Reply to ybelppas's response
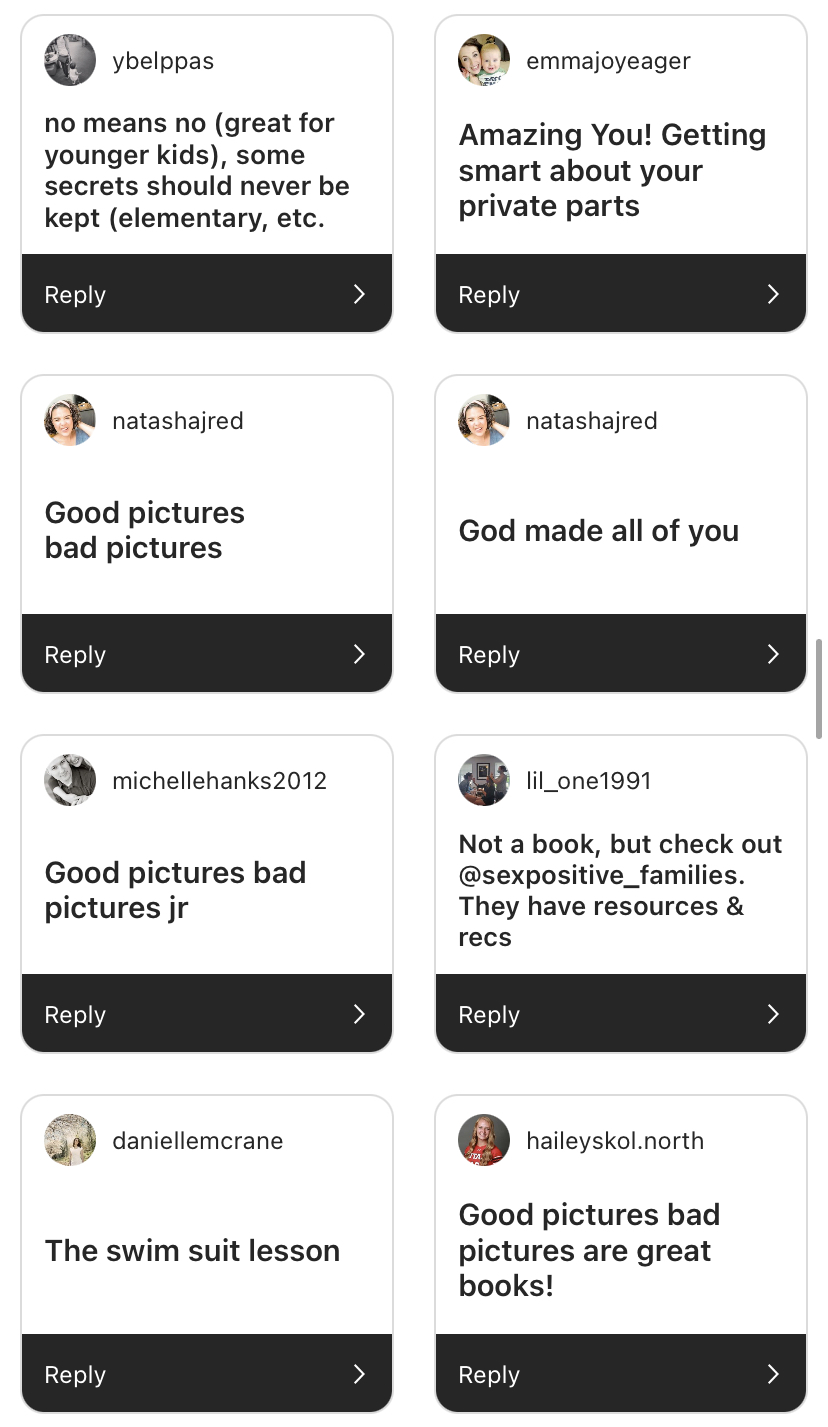Viewport: 828px width, 1427px height. point(207,294)
